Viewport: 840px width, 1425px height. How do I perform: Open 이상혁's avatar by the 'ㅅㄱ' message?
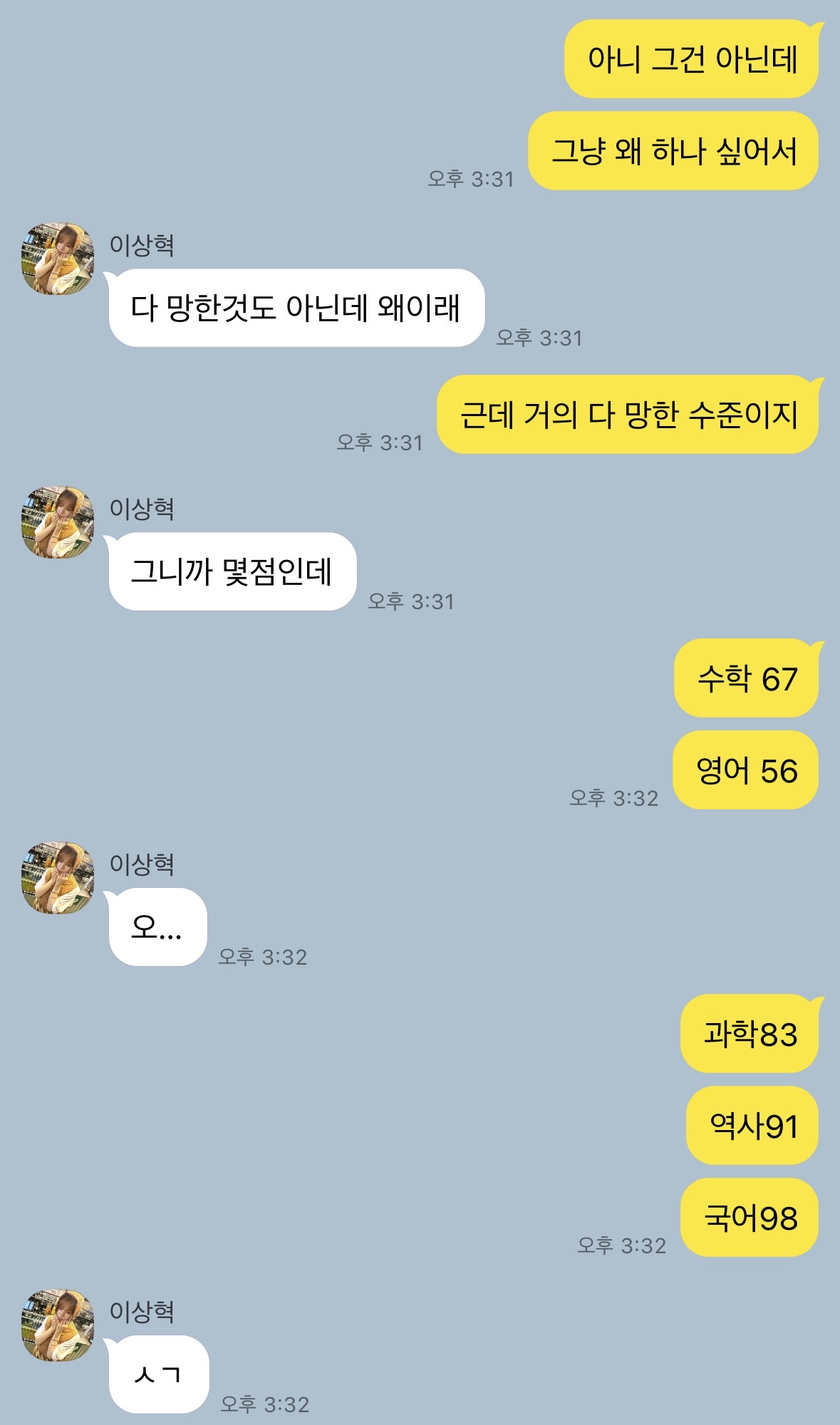(58, 1325)
